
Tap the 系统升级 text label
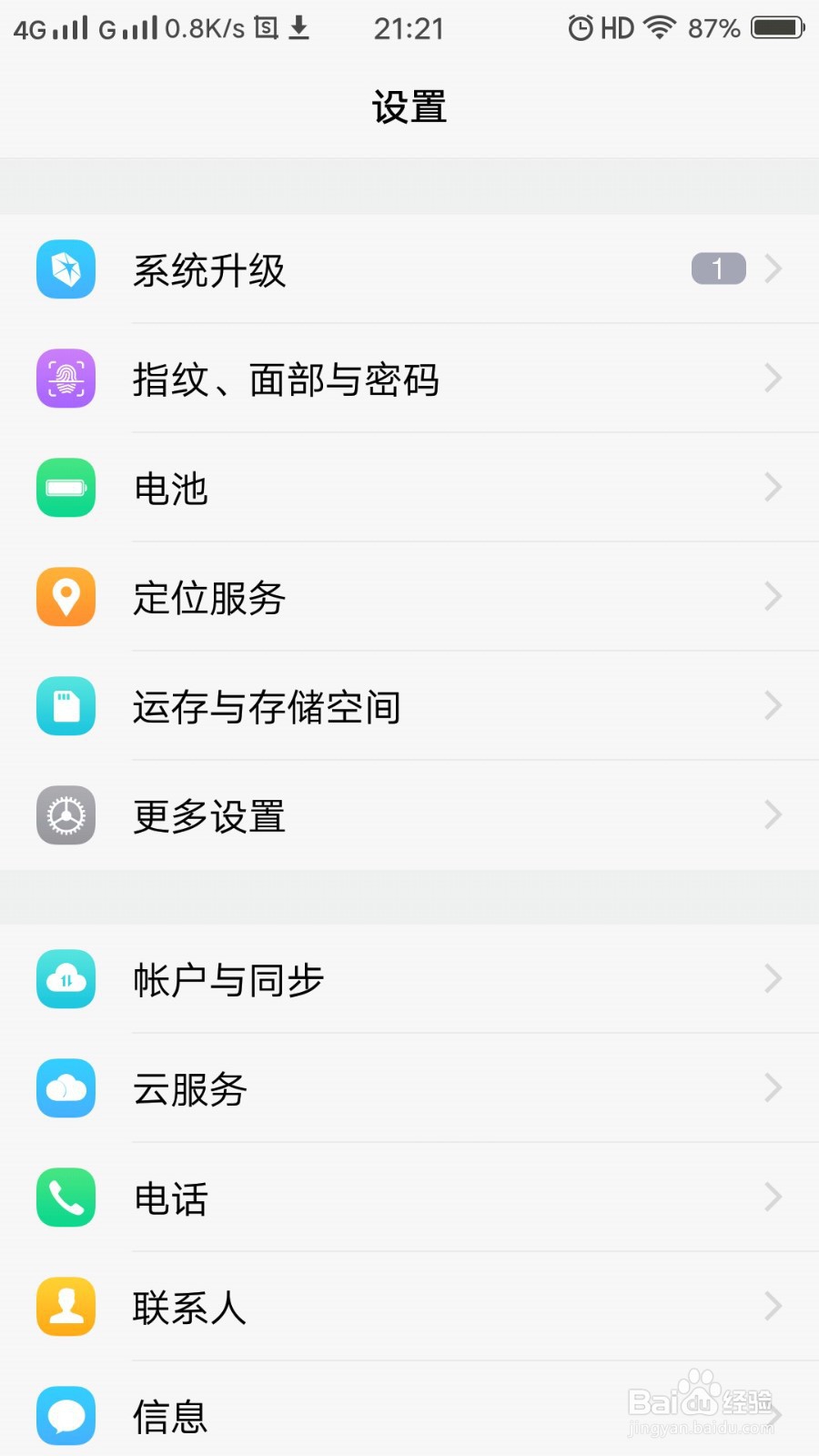211,269
